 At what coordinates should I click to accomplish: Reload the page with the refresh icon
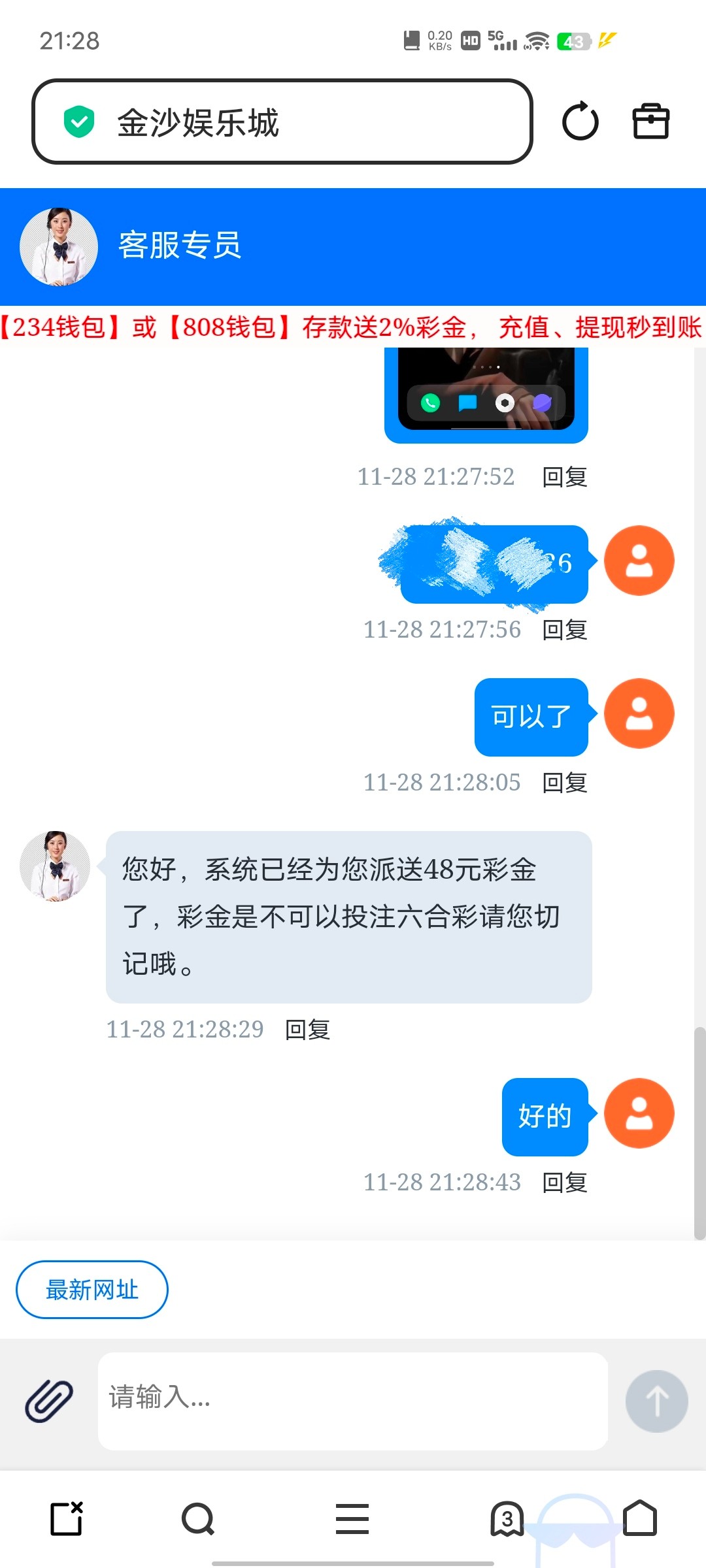coord(580,122)
